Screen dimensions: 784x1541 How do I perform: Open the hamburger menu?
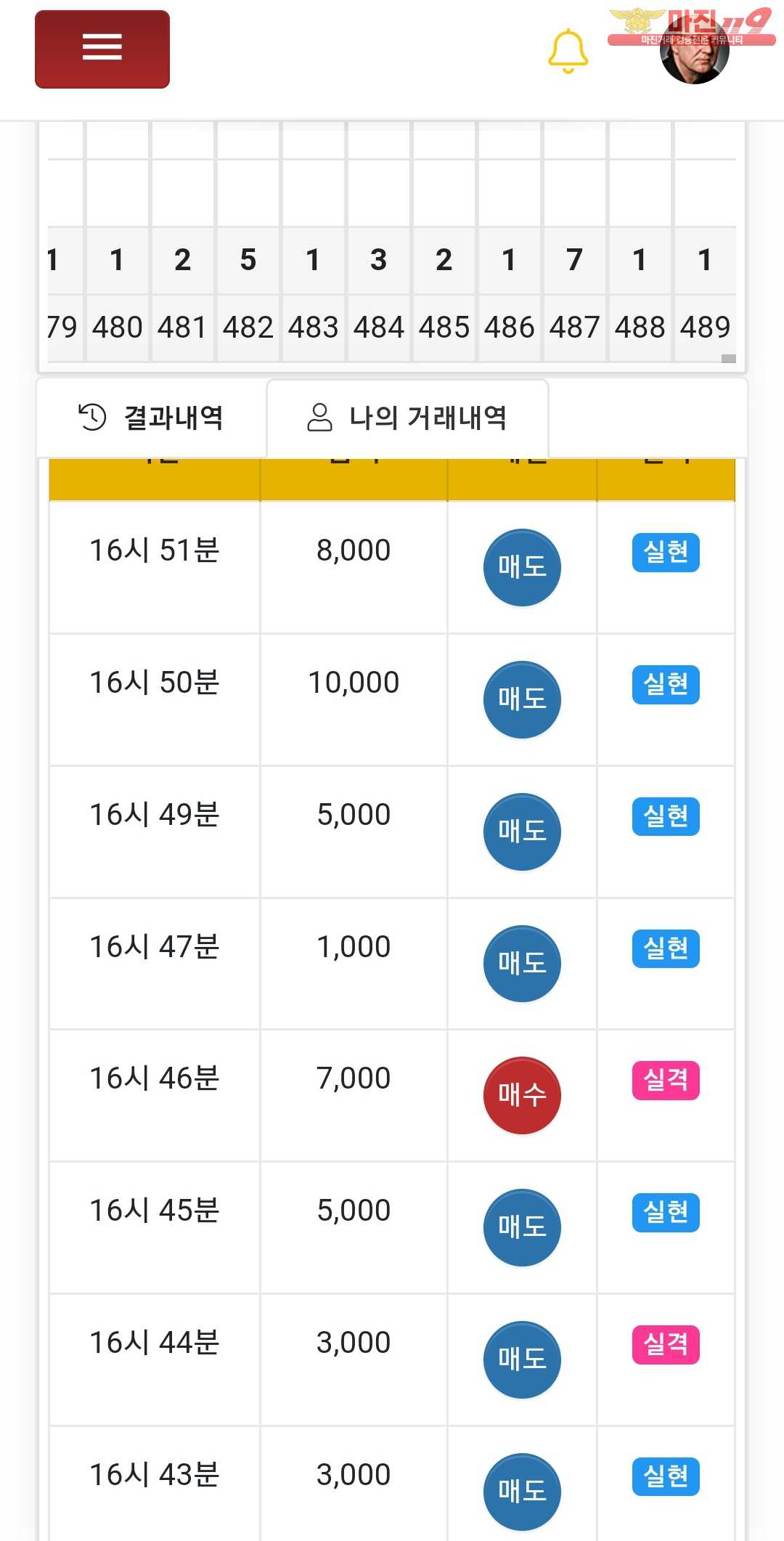pos(102,49)
